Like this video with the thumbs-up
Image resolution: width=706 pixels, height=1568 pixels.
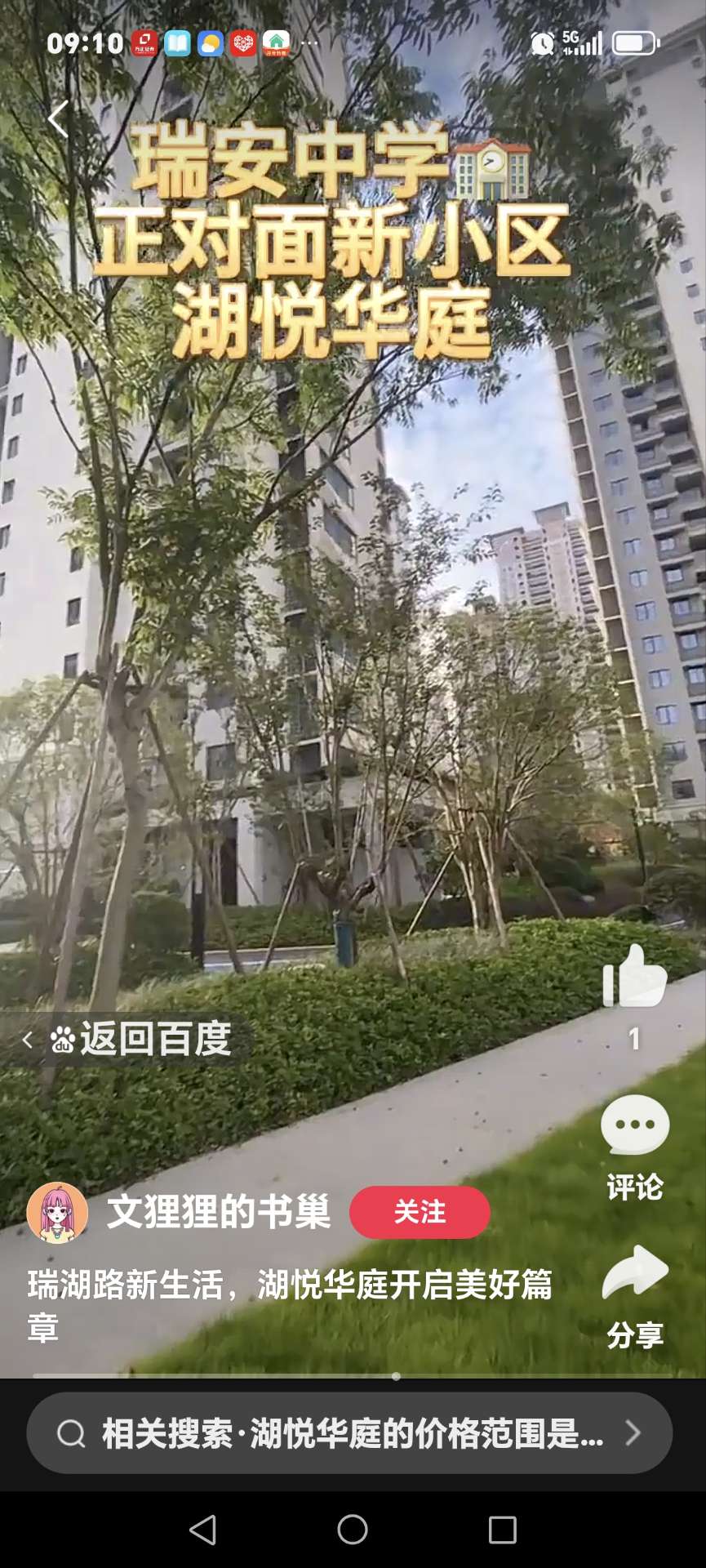634,978
